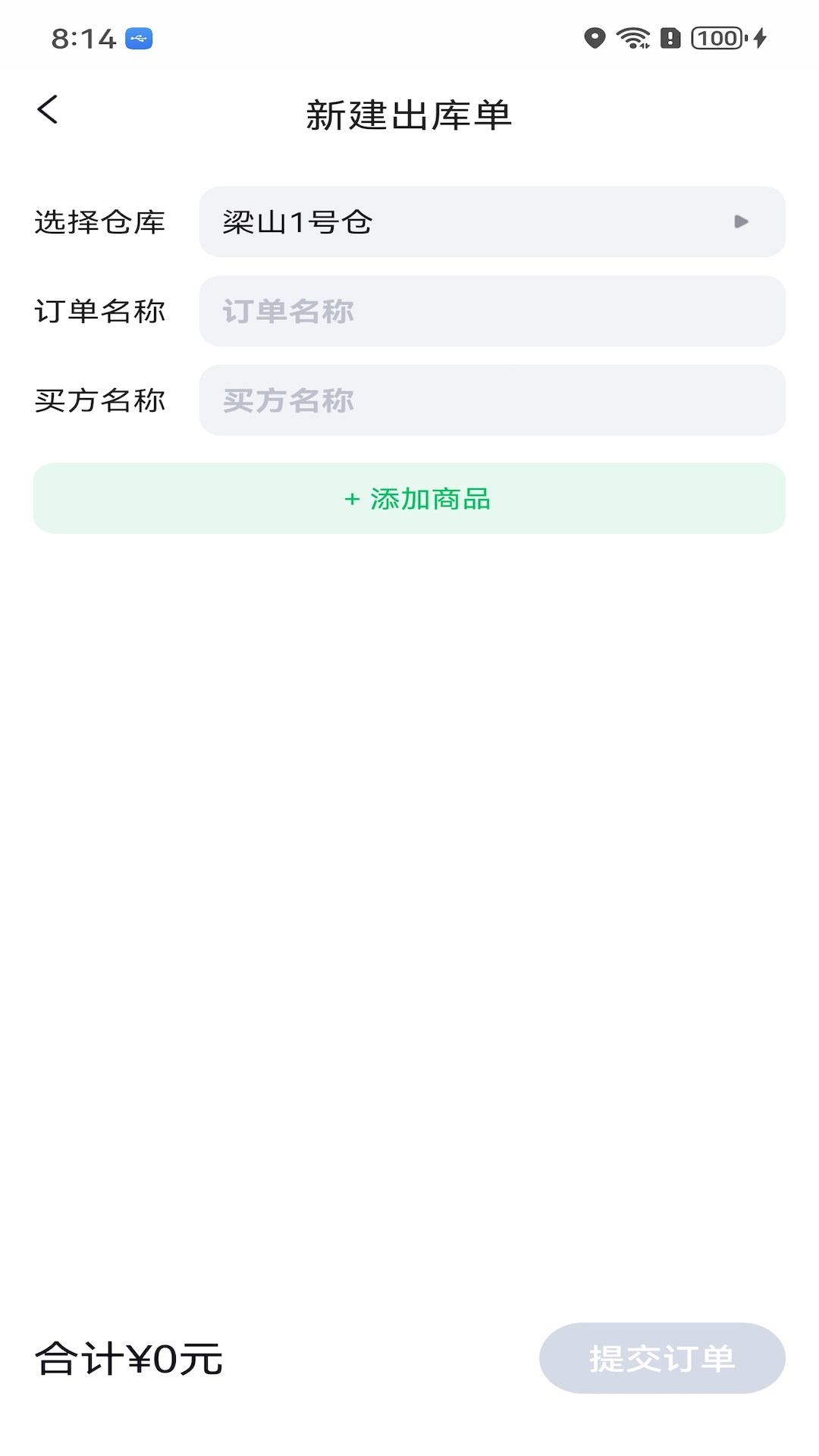Tap the plus icon beside 添加商品

[351, 500]
